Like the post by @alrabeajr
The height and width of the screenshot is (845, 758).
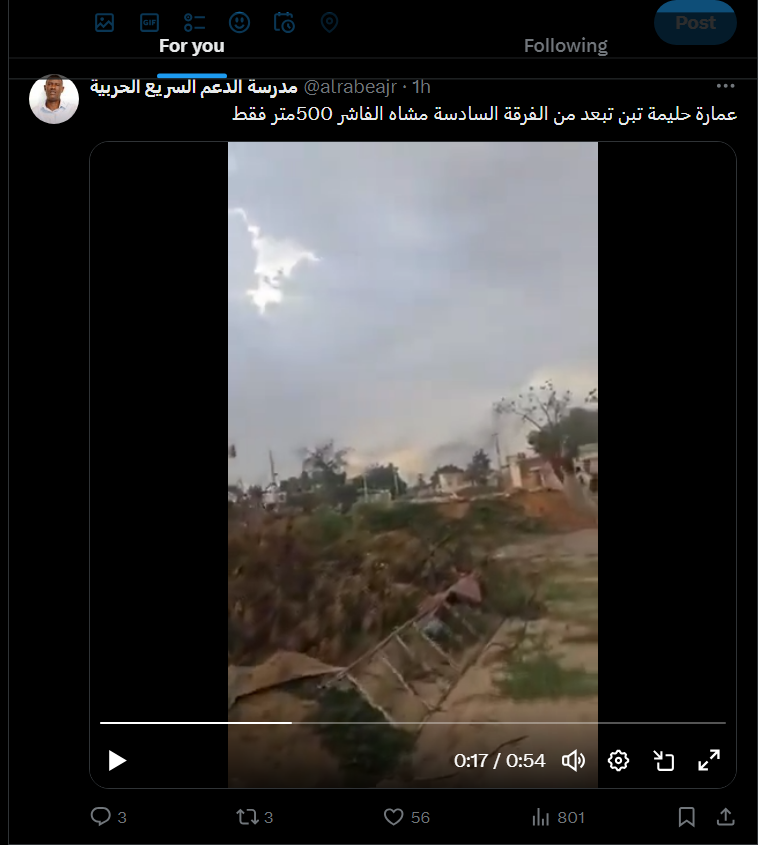tap(394, 817)
